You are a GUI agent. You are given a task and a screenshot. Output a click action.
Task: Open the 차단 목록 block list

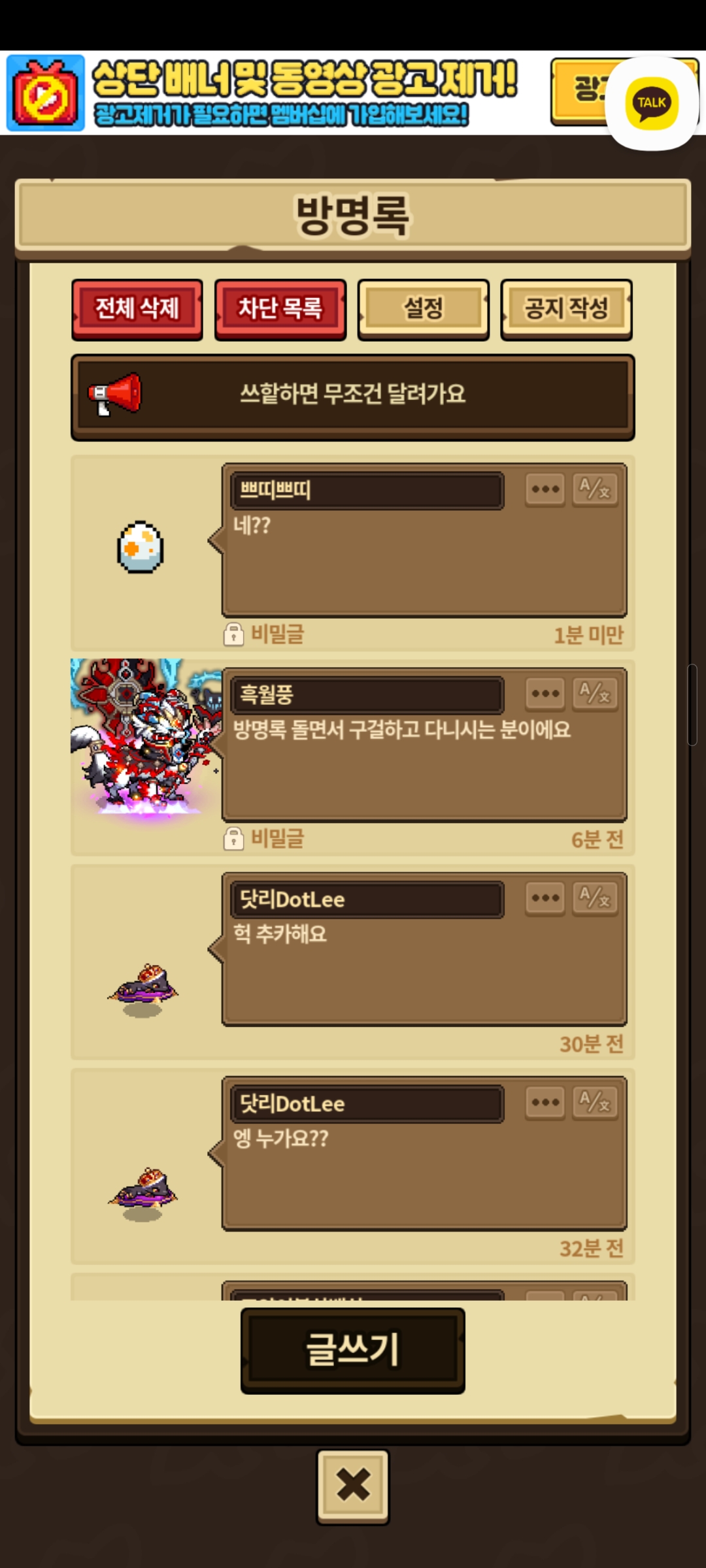pyautogui.click(x=280, y=309)
